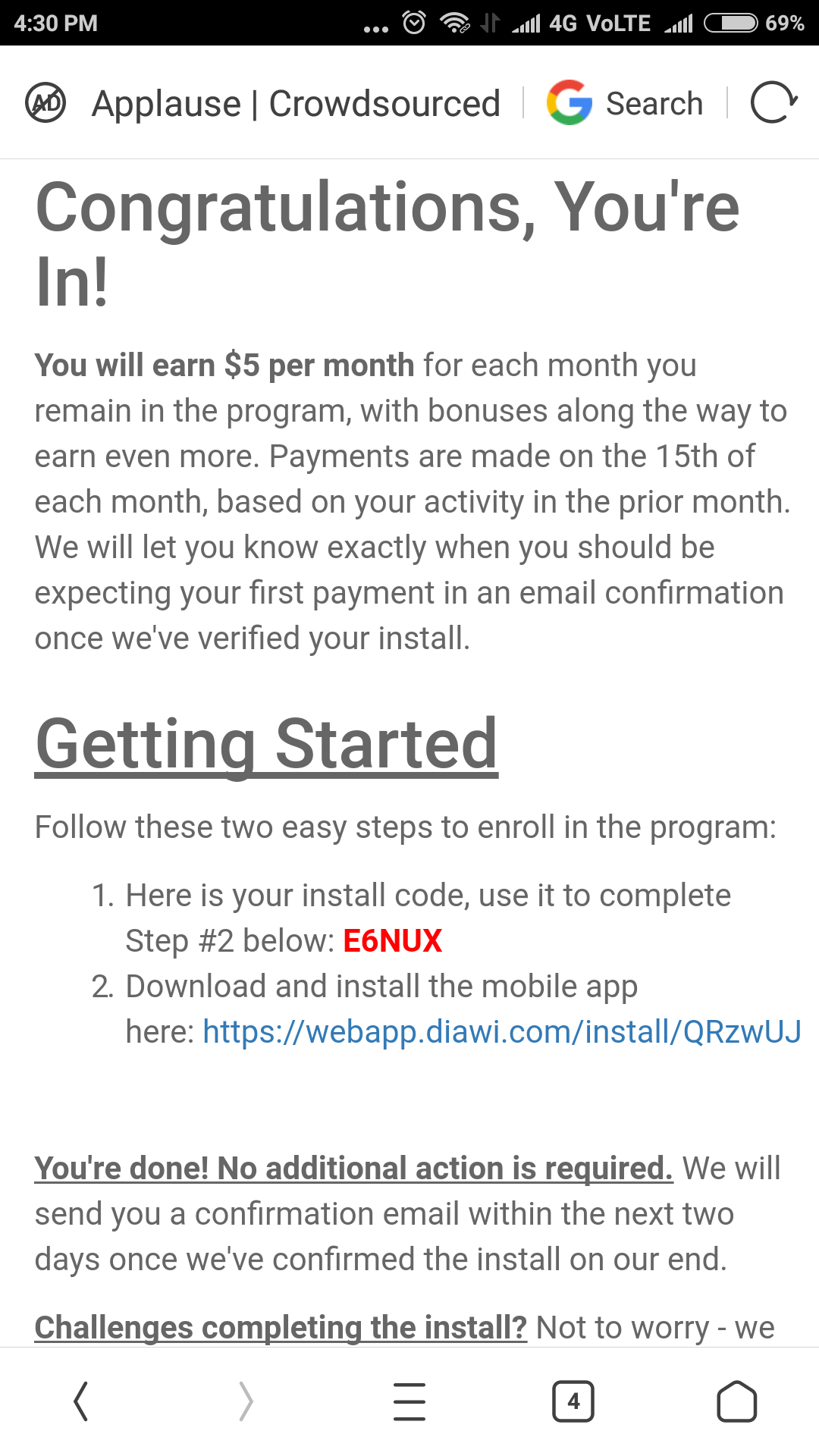Tap the ad-block icon in the address bar
This screenshot has height=1456, width=819.
tap(45, 102)
